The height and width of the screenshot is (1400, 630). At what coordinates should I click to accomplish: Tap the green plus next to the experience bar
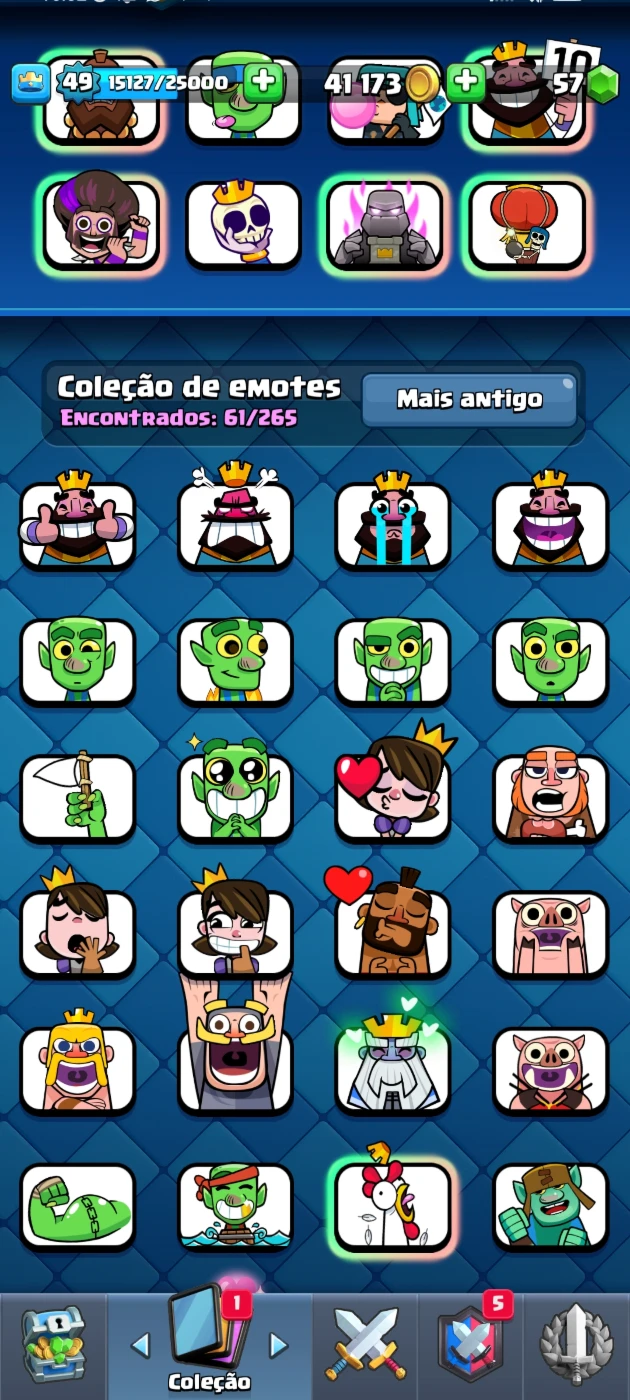pos(263,83)
